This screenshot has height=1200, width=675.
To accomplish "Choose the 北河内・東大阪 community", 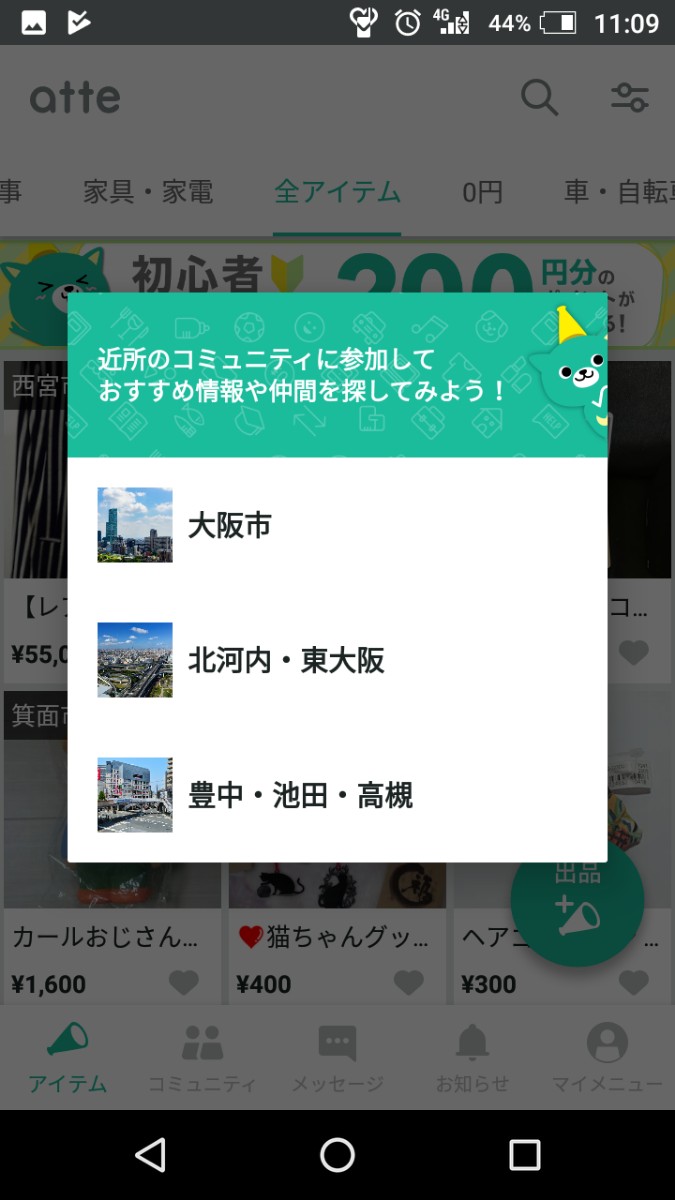I will tap(336, 660).
